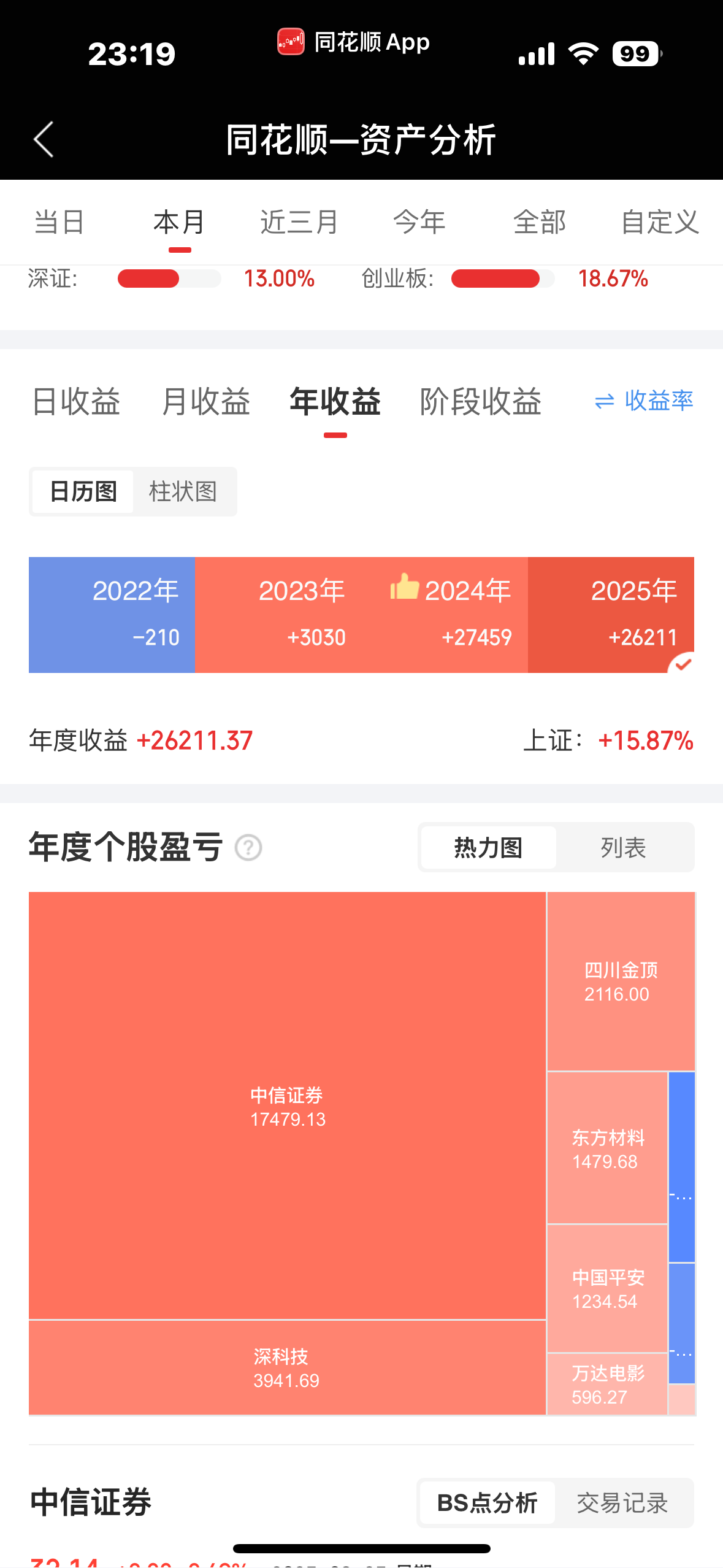This screenshot has width=723, height=1568.
Task: Tap the 四川金顶 heatmap block
Action: pyautogui.click(x=621, y=982)
